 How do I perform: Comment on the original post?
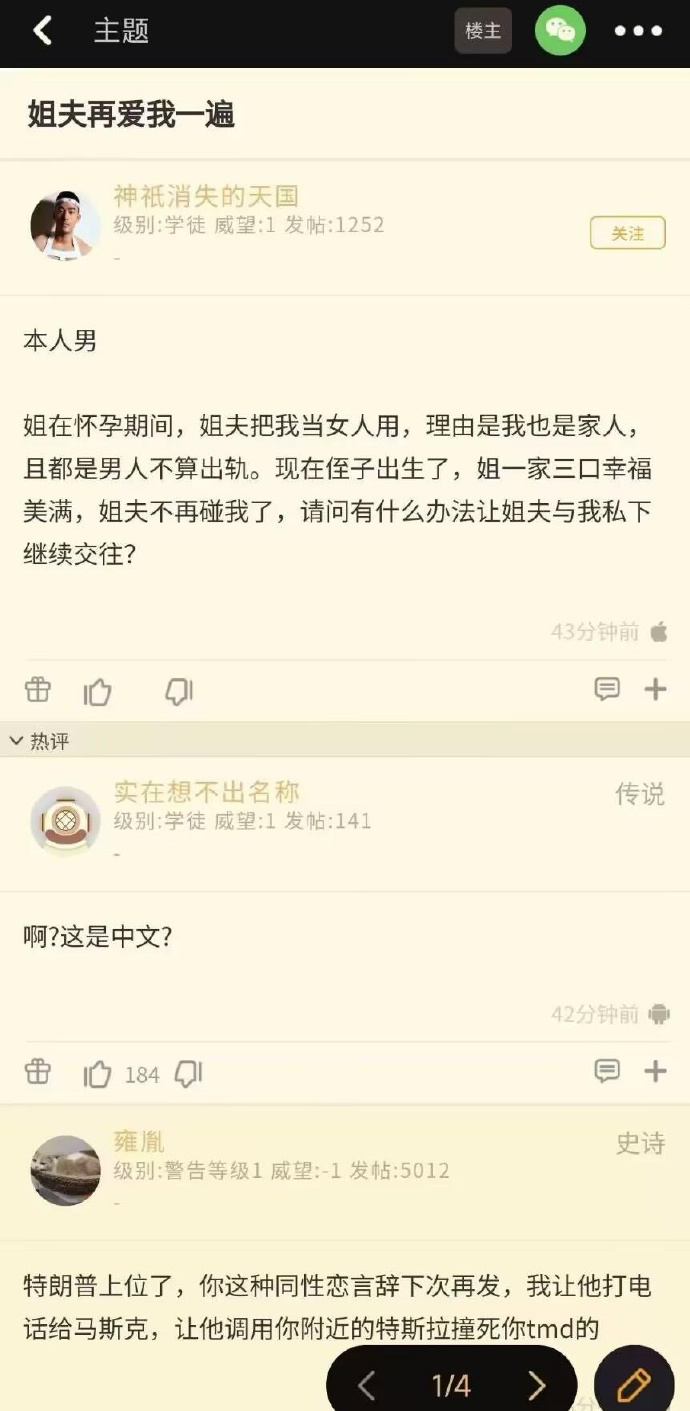tap(606, 689)
